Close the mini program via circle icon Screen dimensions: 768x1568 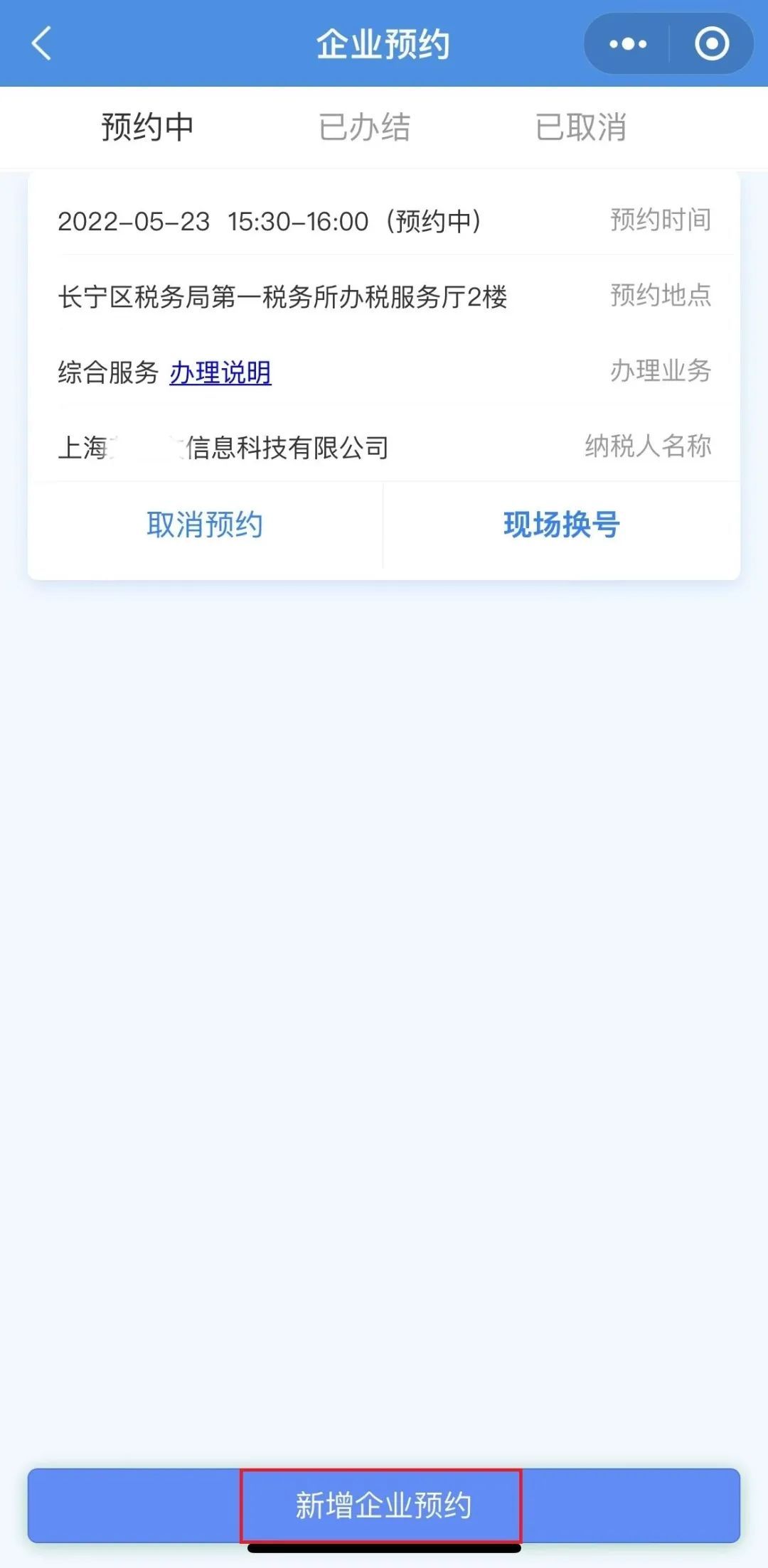click(712, 44)
